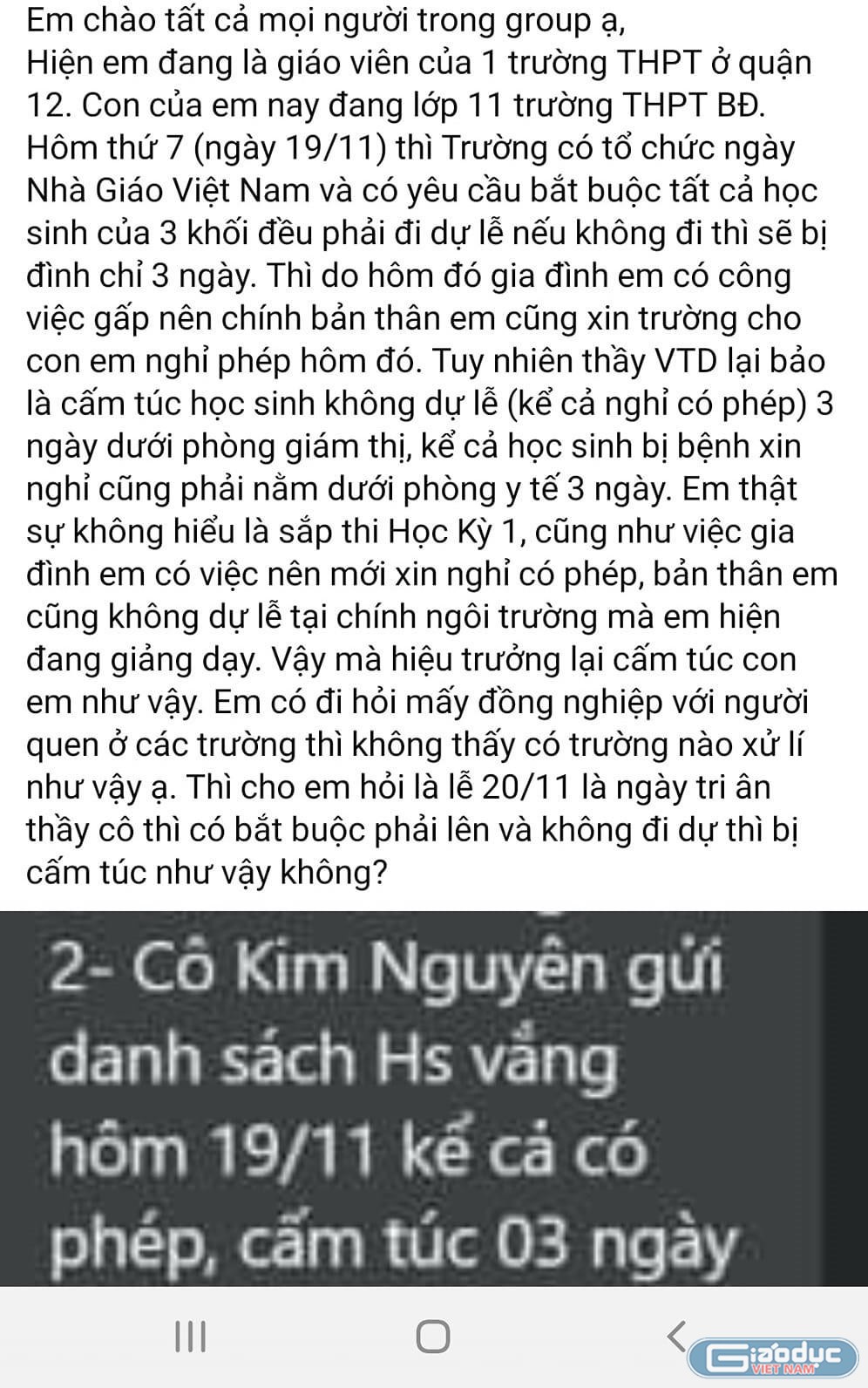868x1388 pixels.
Task: Open the recent apps overview
Action: coord(190,1336)
